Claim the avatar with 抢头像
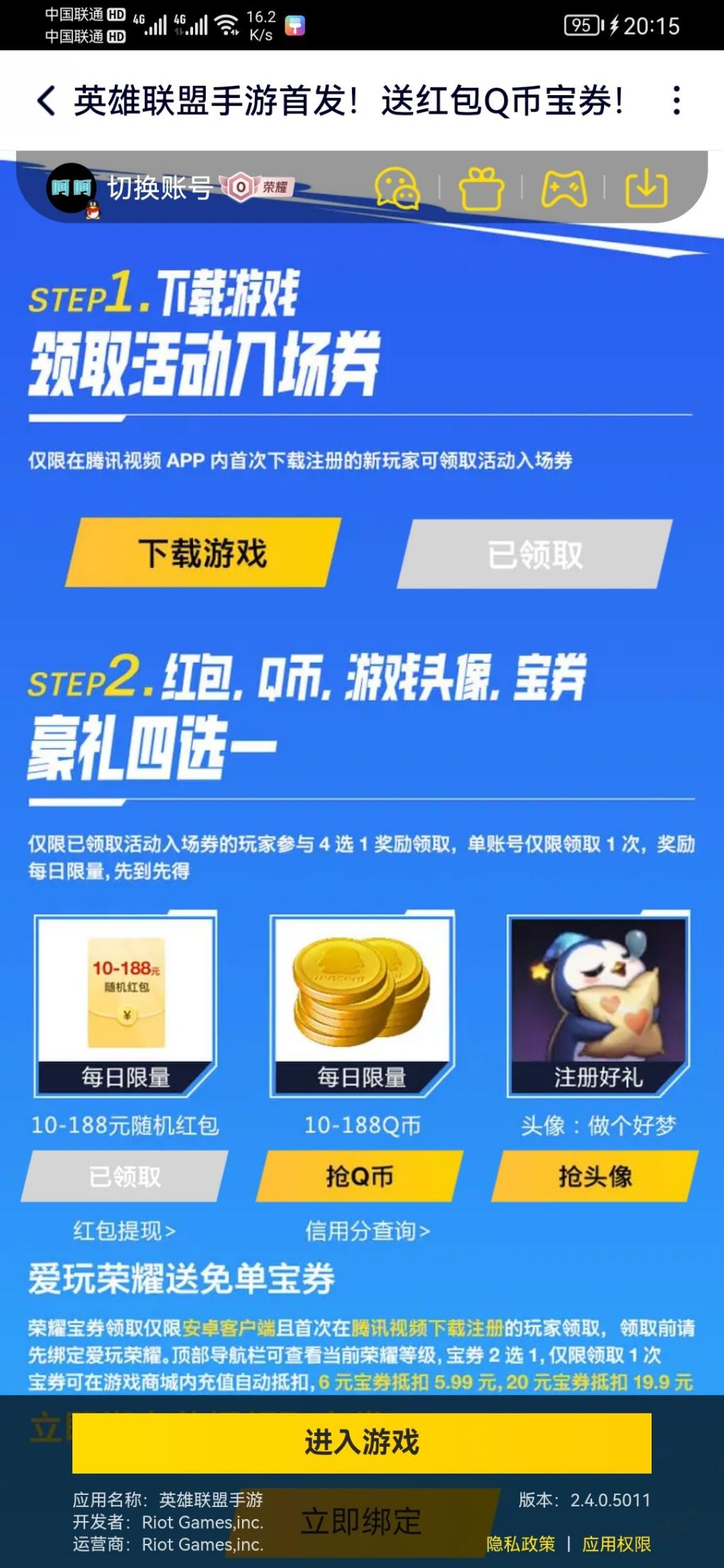 595,1176
